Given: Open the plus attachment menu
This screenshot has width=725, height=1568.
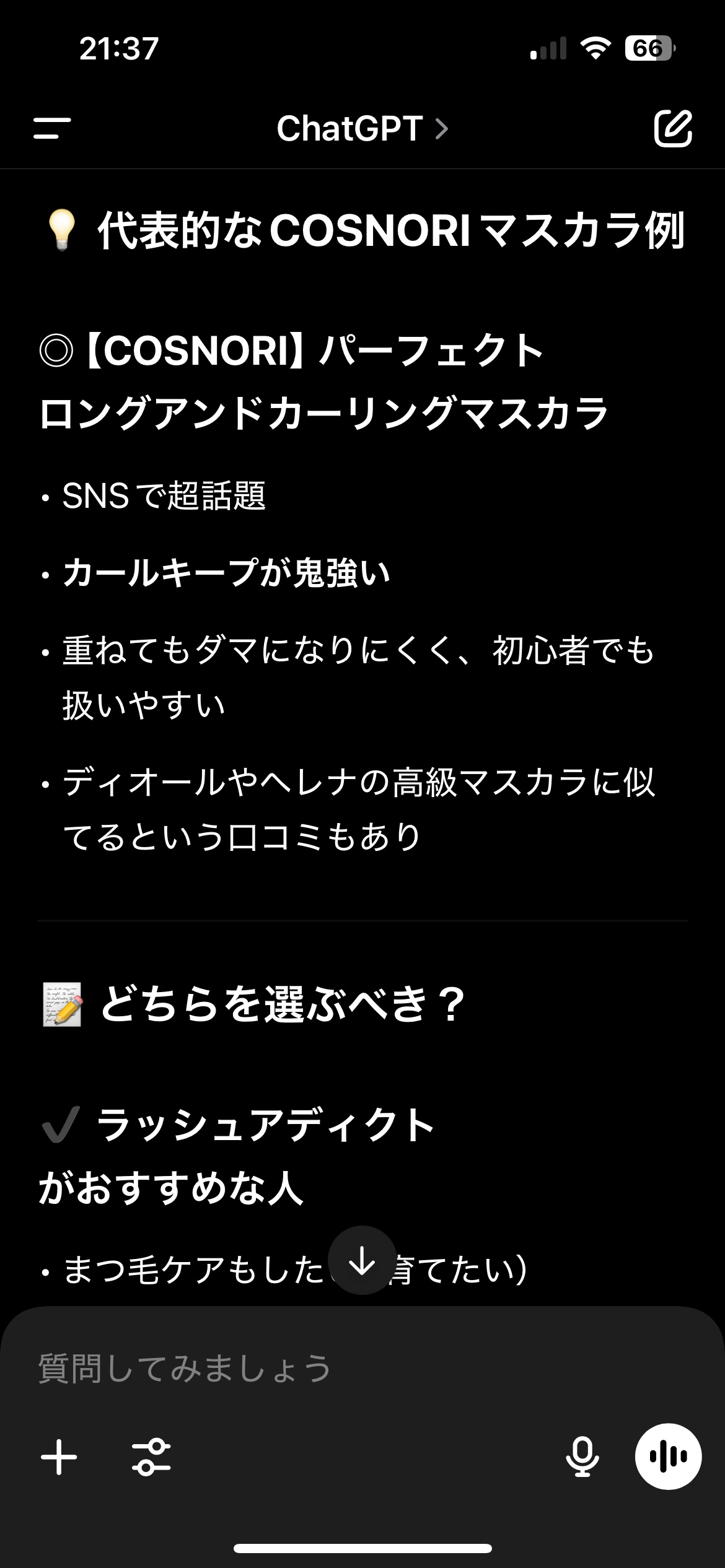Looking at the screenshot, I should pos(59,1457).
